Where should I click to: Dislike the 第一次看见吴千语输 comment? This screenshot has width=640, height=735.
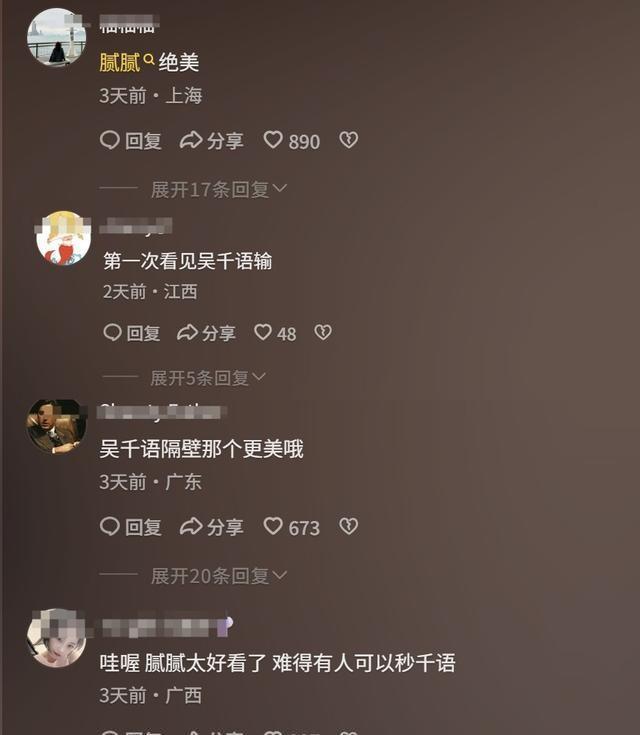point(322,333)
